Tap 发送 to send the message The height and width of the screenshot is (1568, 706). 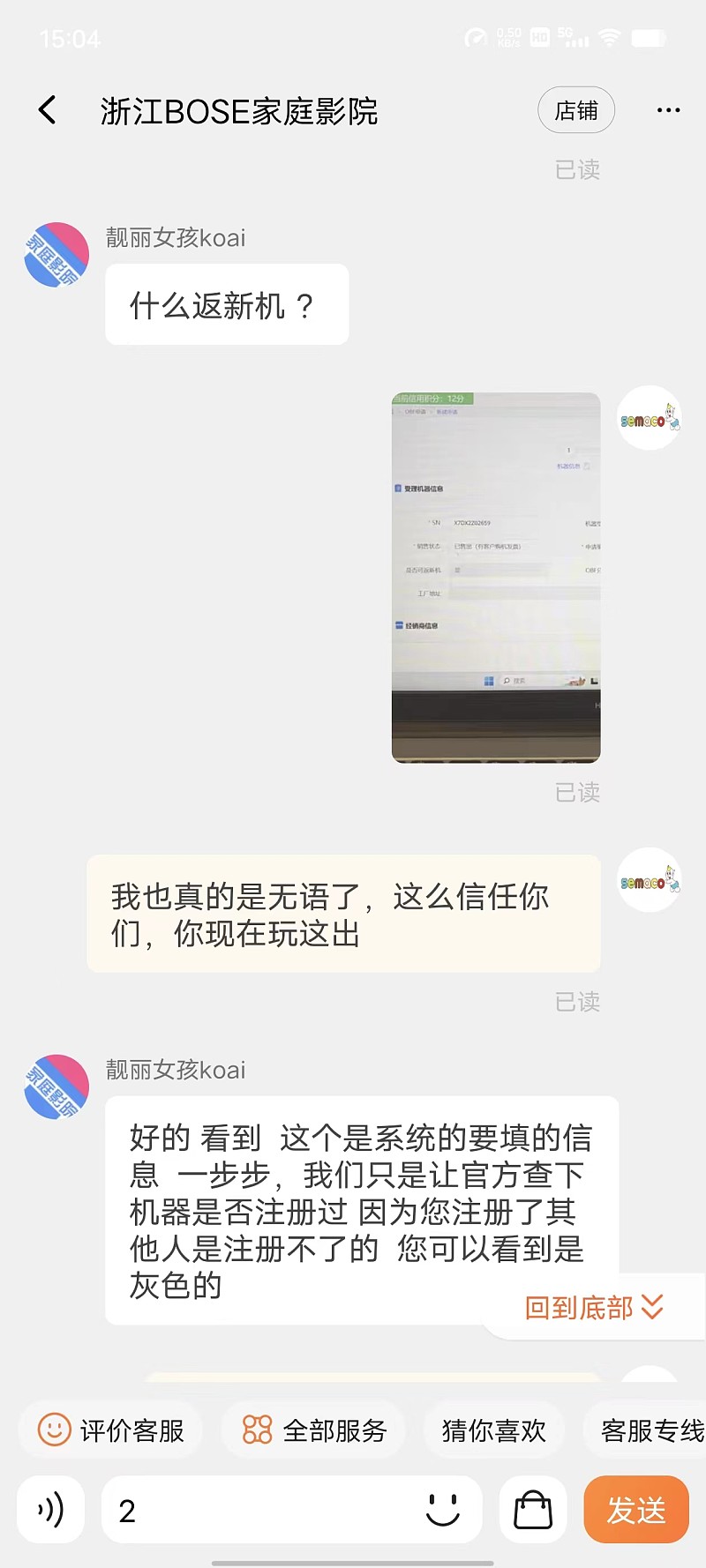[635, 1510]
